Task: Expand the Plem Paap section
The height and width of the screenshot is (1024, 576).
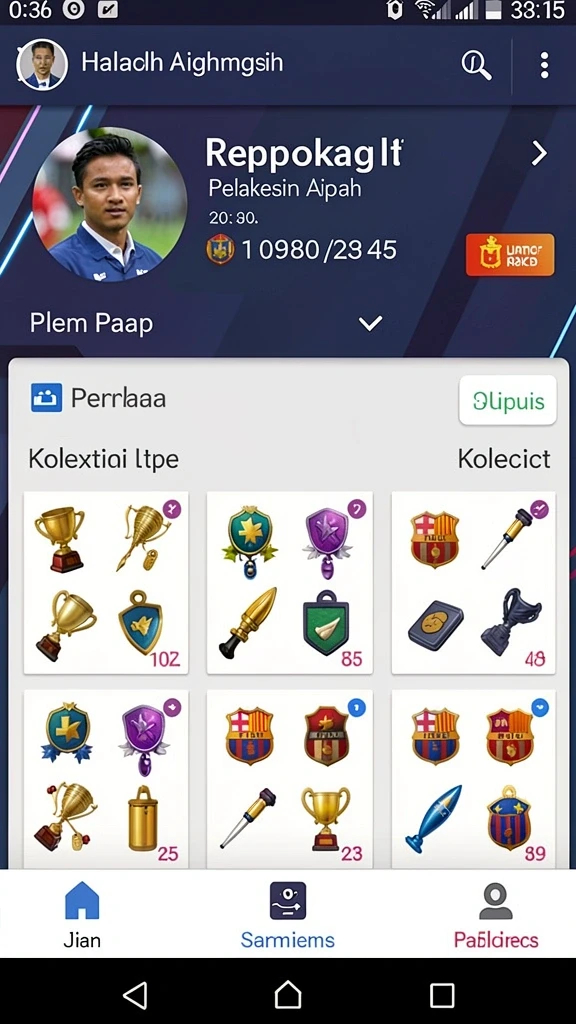Action: pos(370,323)
